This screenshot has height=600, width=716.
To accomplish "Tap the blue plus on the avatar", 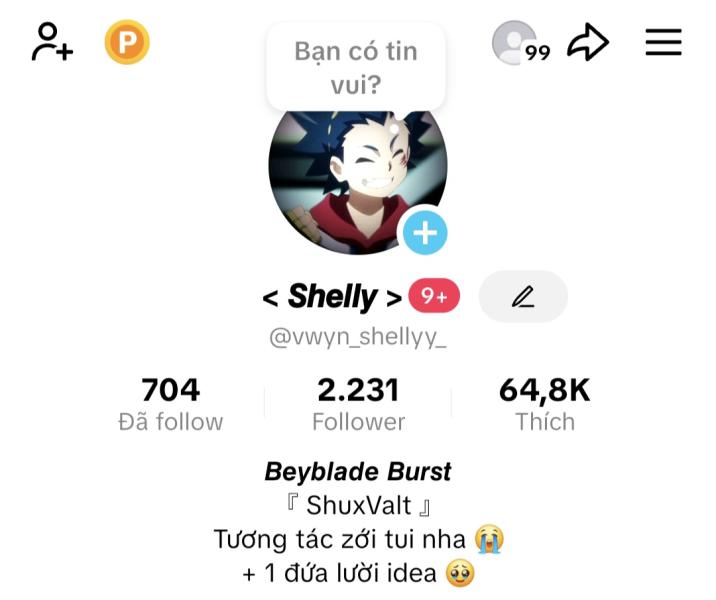I will click(425, 233).
